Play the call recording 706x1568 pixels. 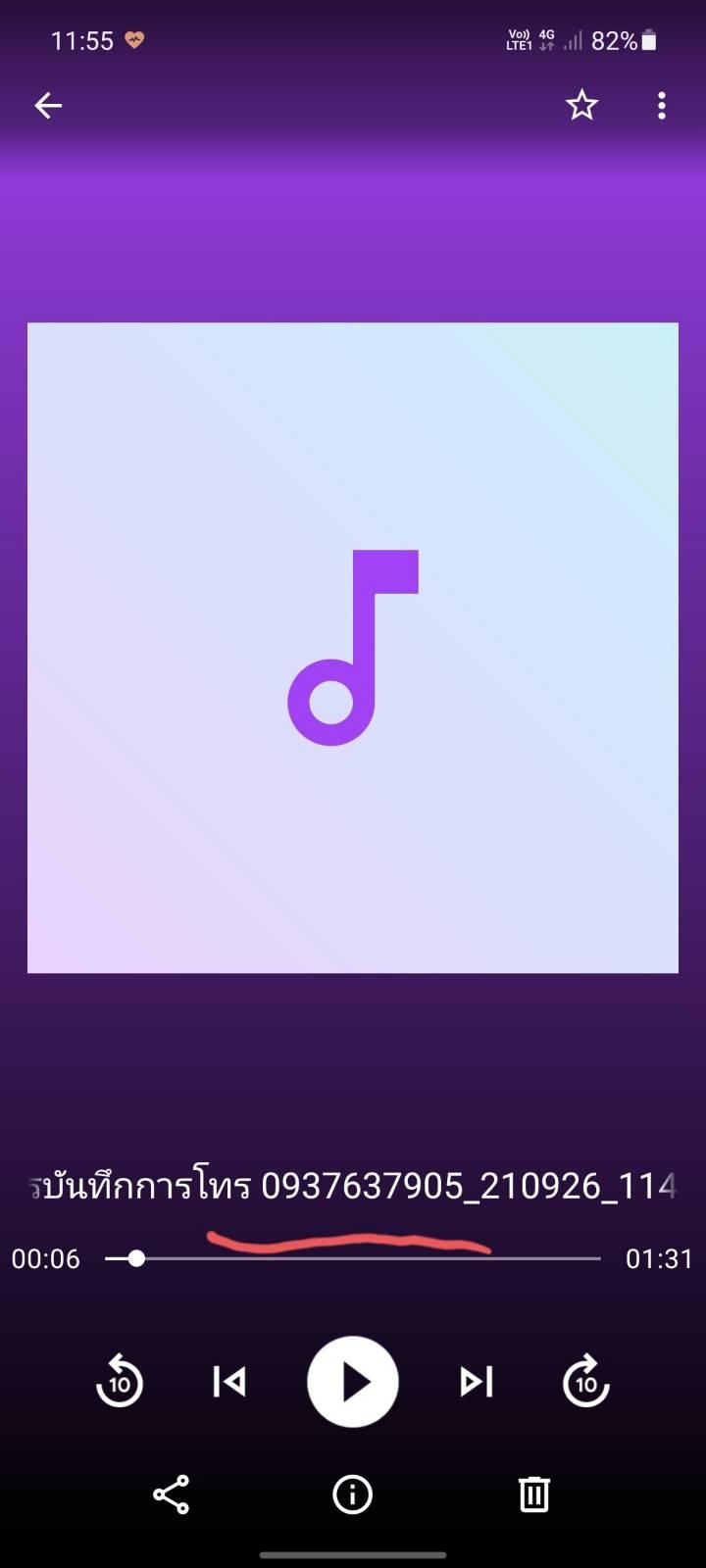(353, 1382)
